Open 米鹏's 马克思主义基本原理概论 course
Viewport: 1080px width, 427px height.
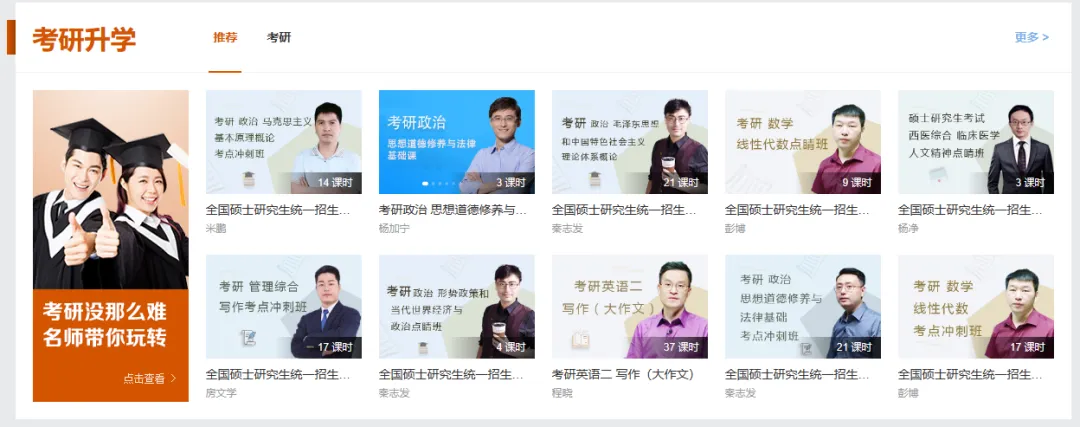point(283,142)
